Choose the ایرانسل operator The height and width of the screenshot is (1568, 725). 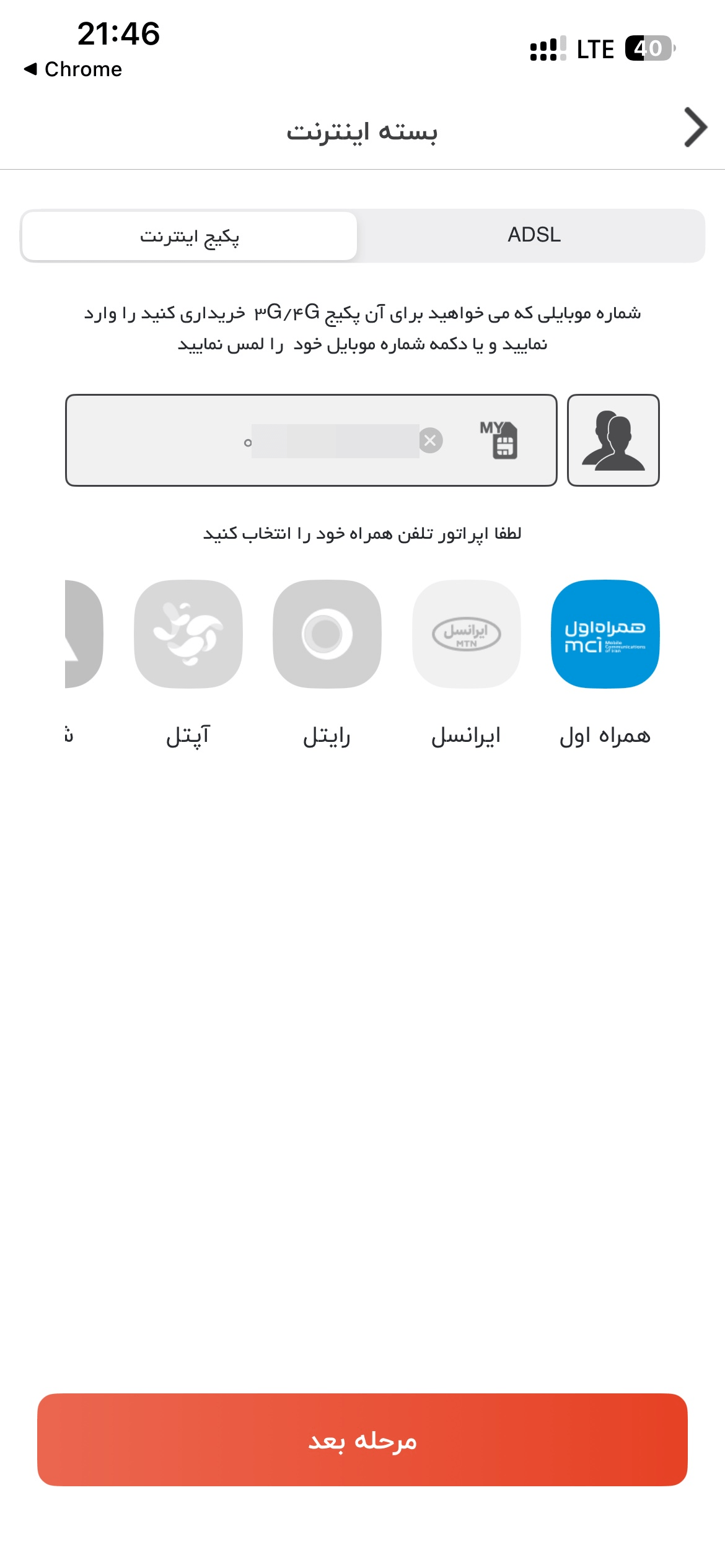(466, 634)
